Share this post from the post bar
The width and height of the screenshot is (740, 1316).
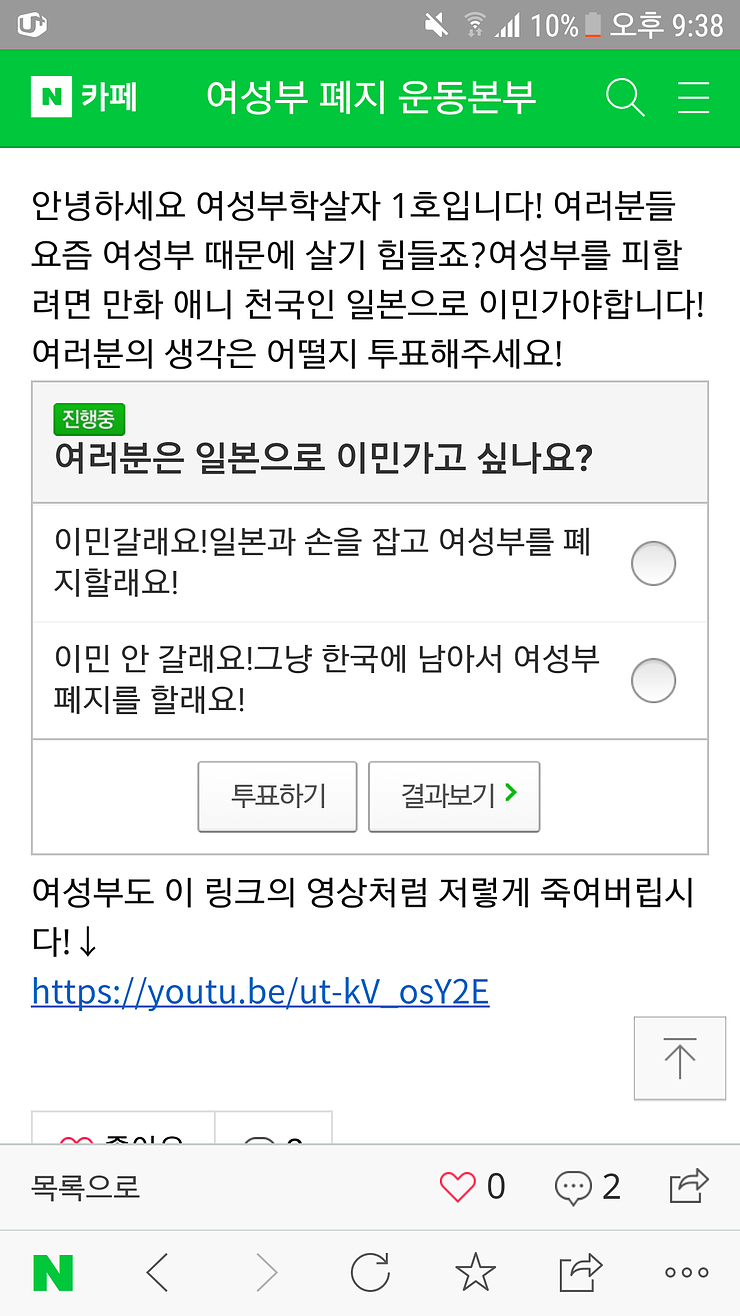(x=689, y=1187)
